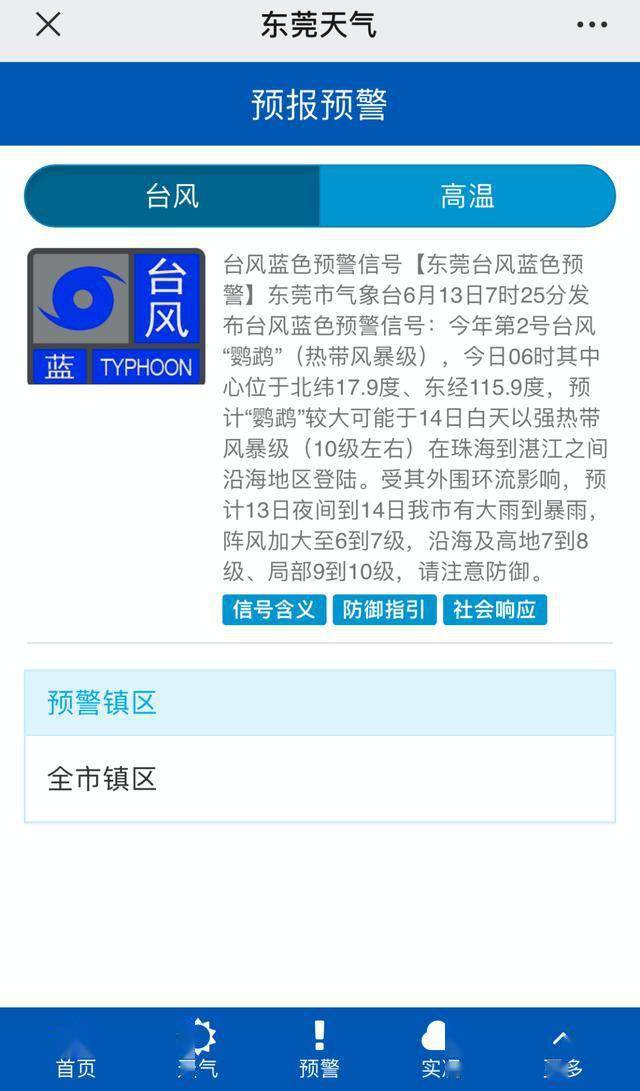Viewport: 640px width, 1091px height.
Task: Show 社会响应 details
Action: tap(495, 609)
